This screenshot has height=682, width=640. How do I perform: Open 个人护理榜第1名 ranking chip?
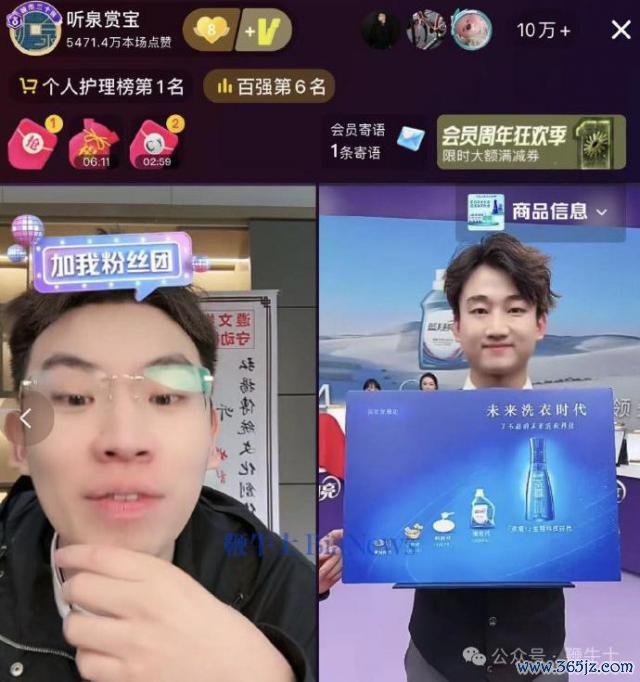click(100, 87)
